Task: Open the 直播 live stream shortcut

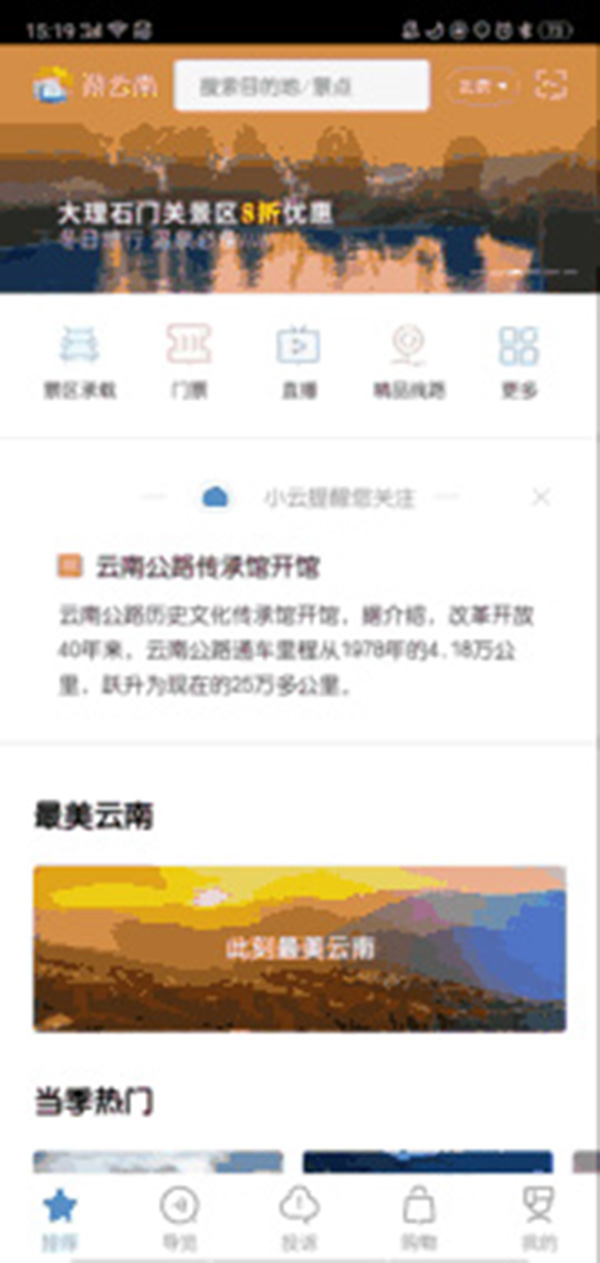Action: click(x=298, y=362)
